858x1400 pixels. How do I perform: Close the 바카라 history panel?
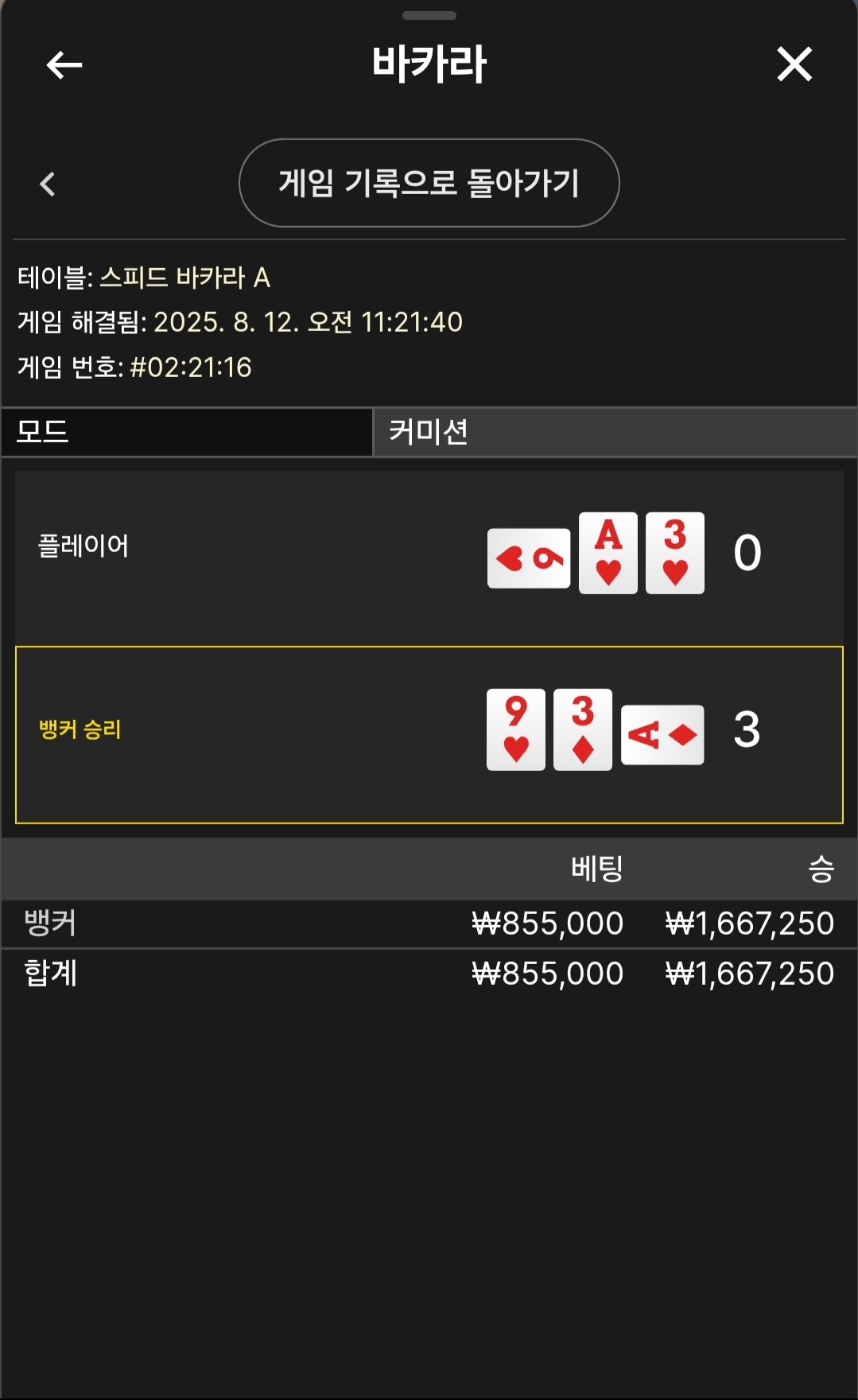(794, 64)
